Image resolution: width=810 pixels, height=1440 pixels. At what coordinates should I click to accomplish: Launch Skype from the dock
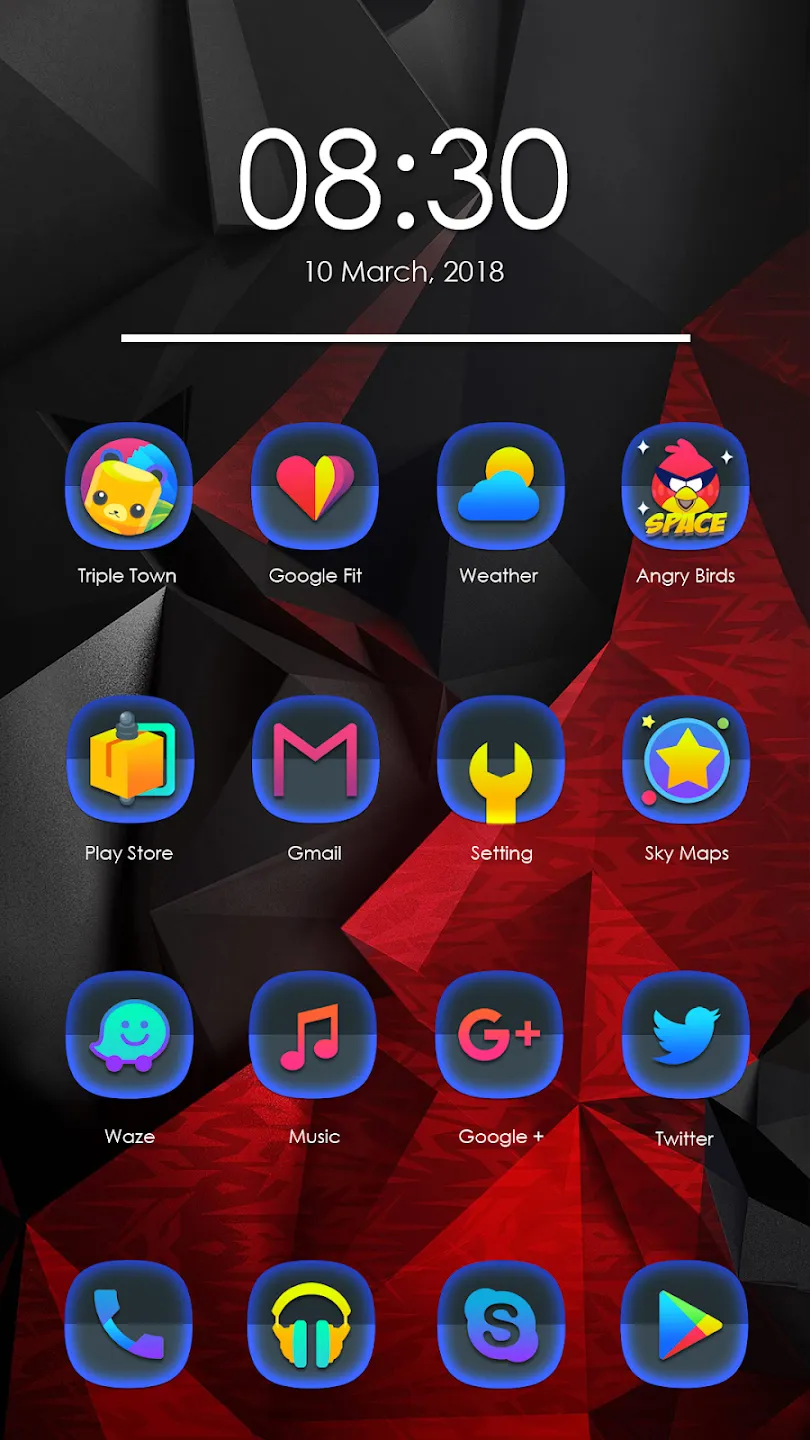502,1324
